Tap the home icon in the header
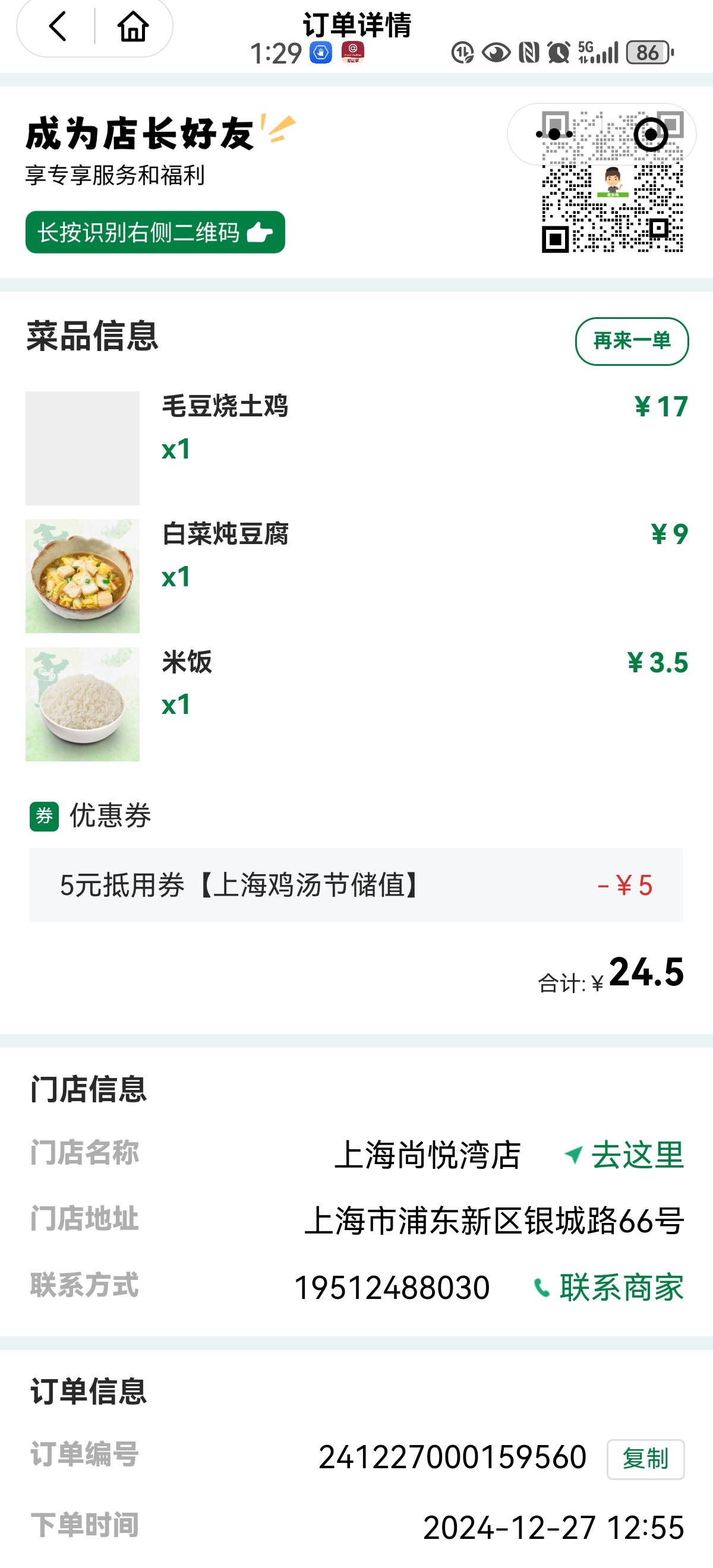713x1568 pixels. click(x=132, y=27)
